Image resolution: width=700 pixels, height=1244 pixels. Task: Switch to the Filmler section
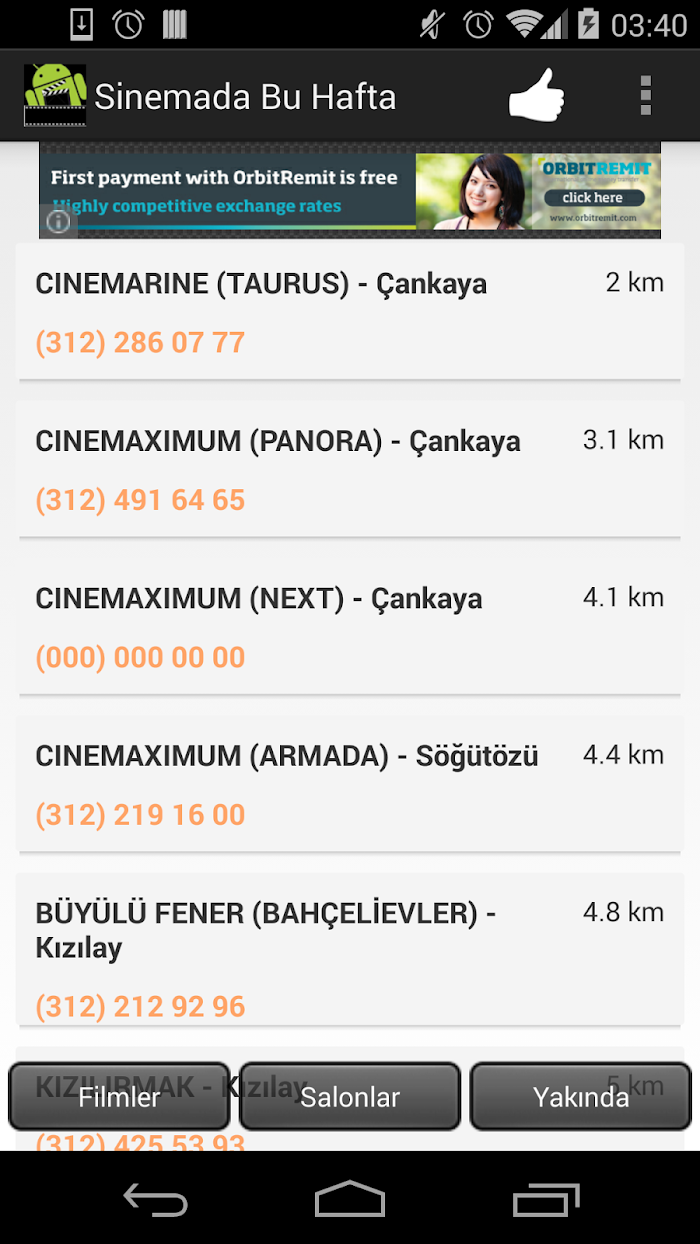pos(119,1097)
